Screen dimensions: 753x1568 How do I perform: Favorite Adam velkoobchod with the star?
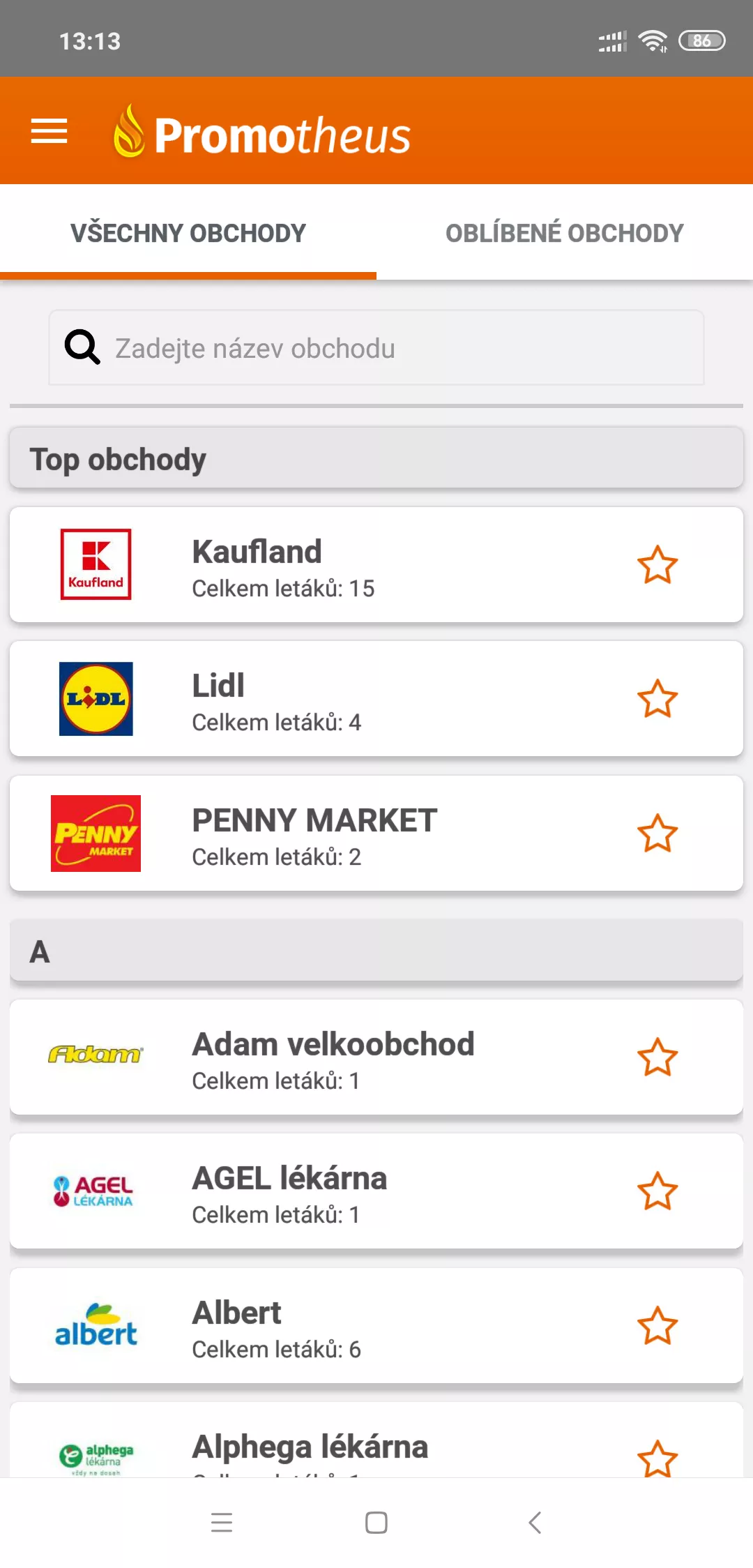(x=657, y=1057)
